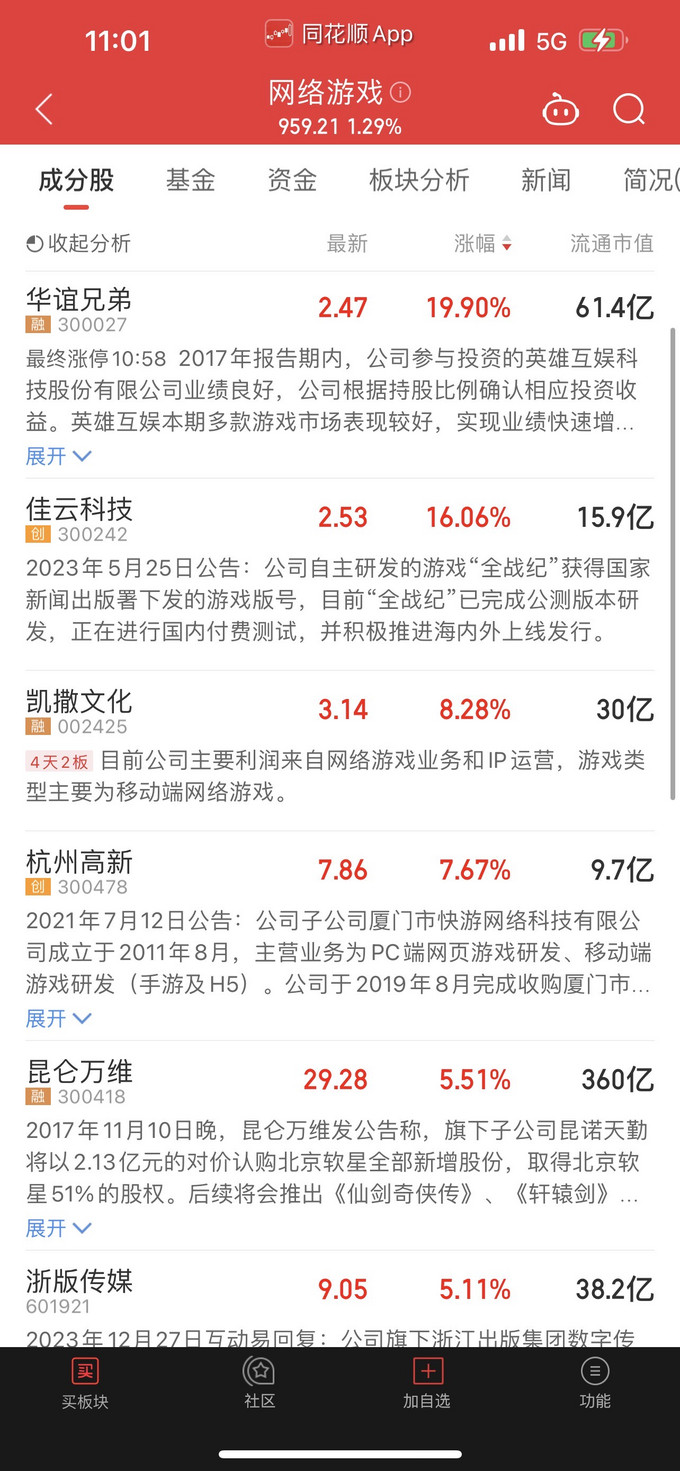Switch to the 资金 tab

(292, 180)
